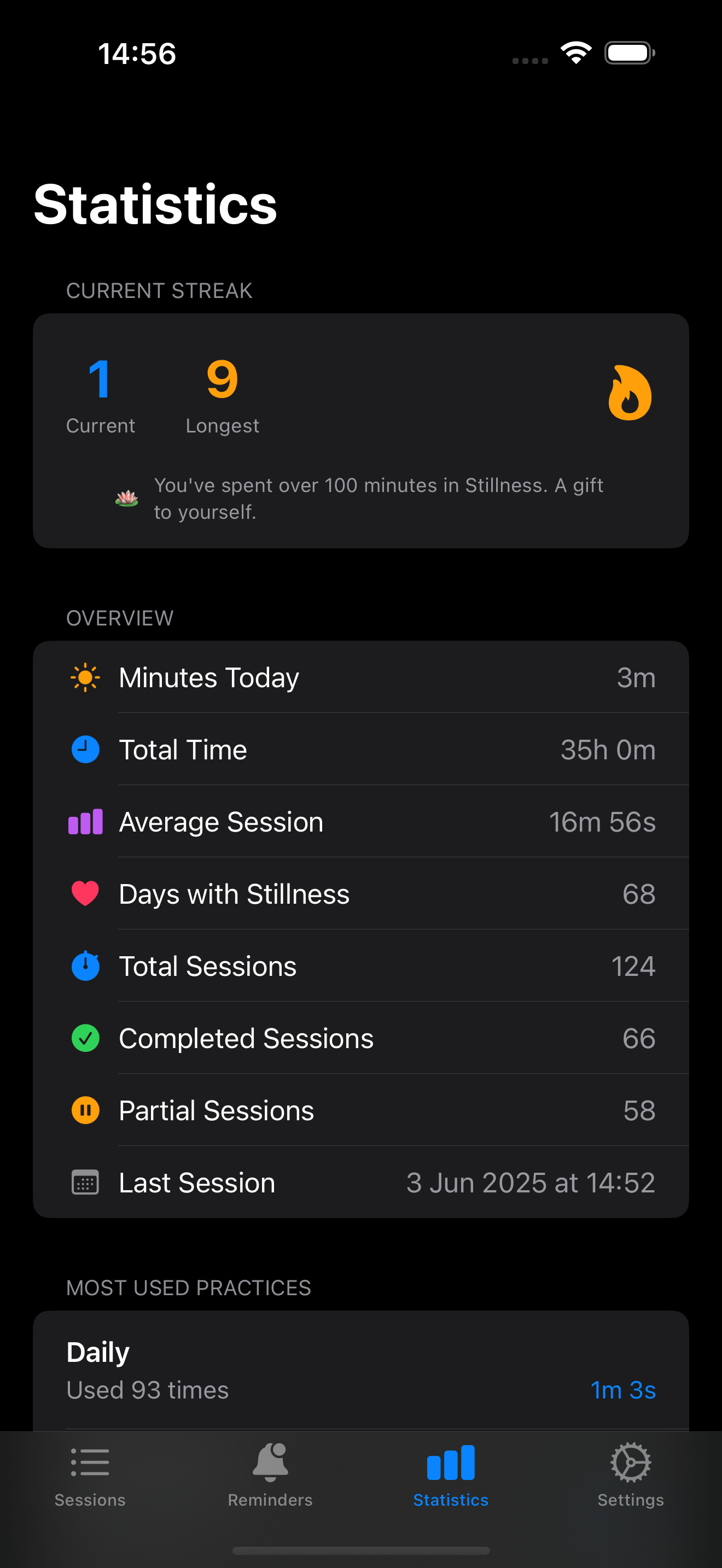Tap the Longest streak value 9

pos(223,379)
